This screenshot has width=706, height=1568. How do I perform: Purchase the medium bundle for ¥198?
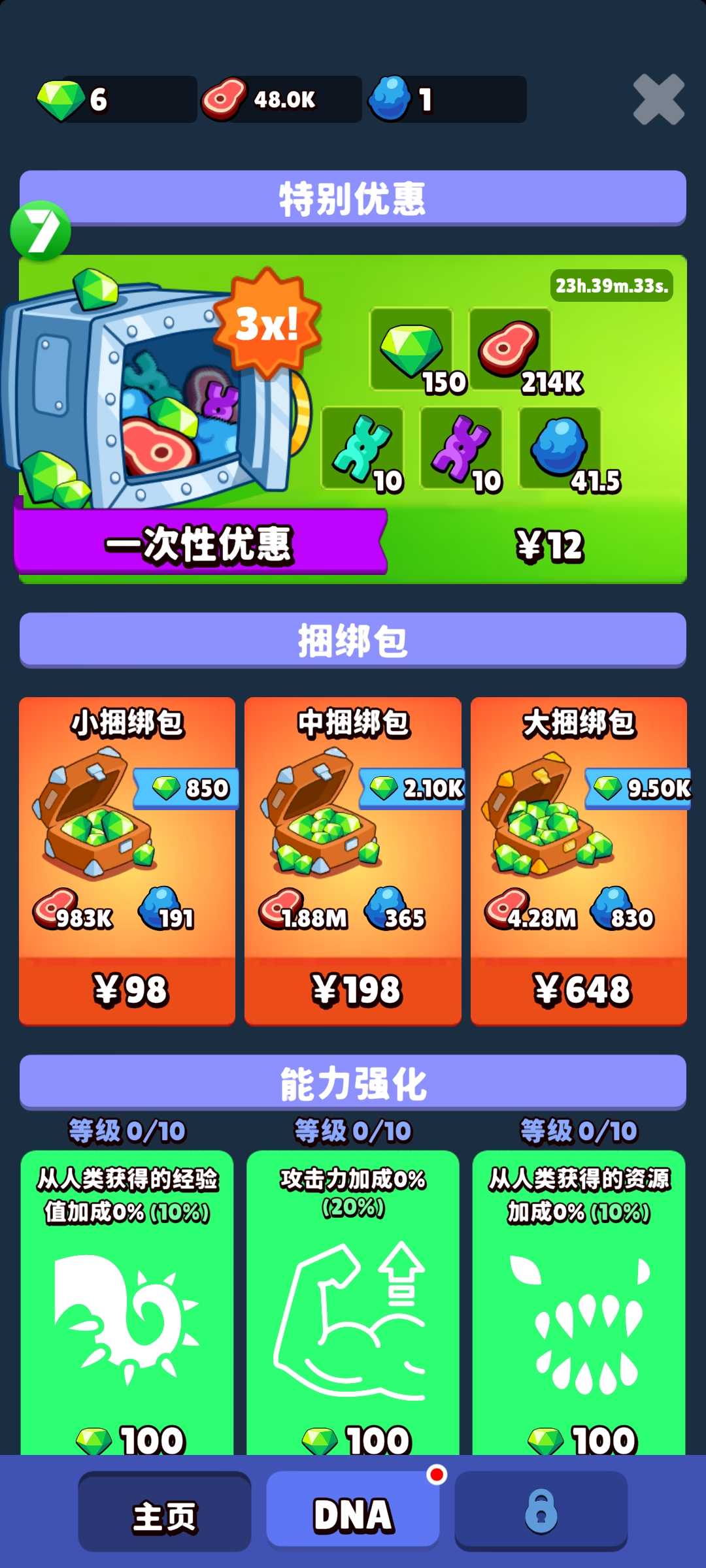click(353, 990)
